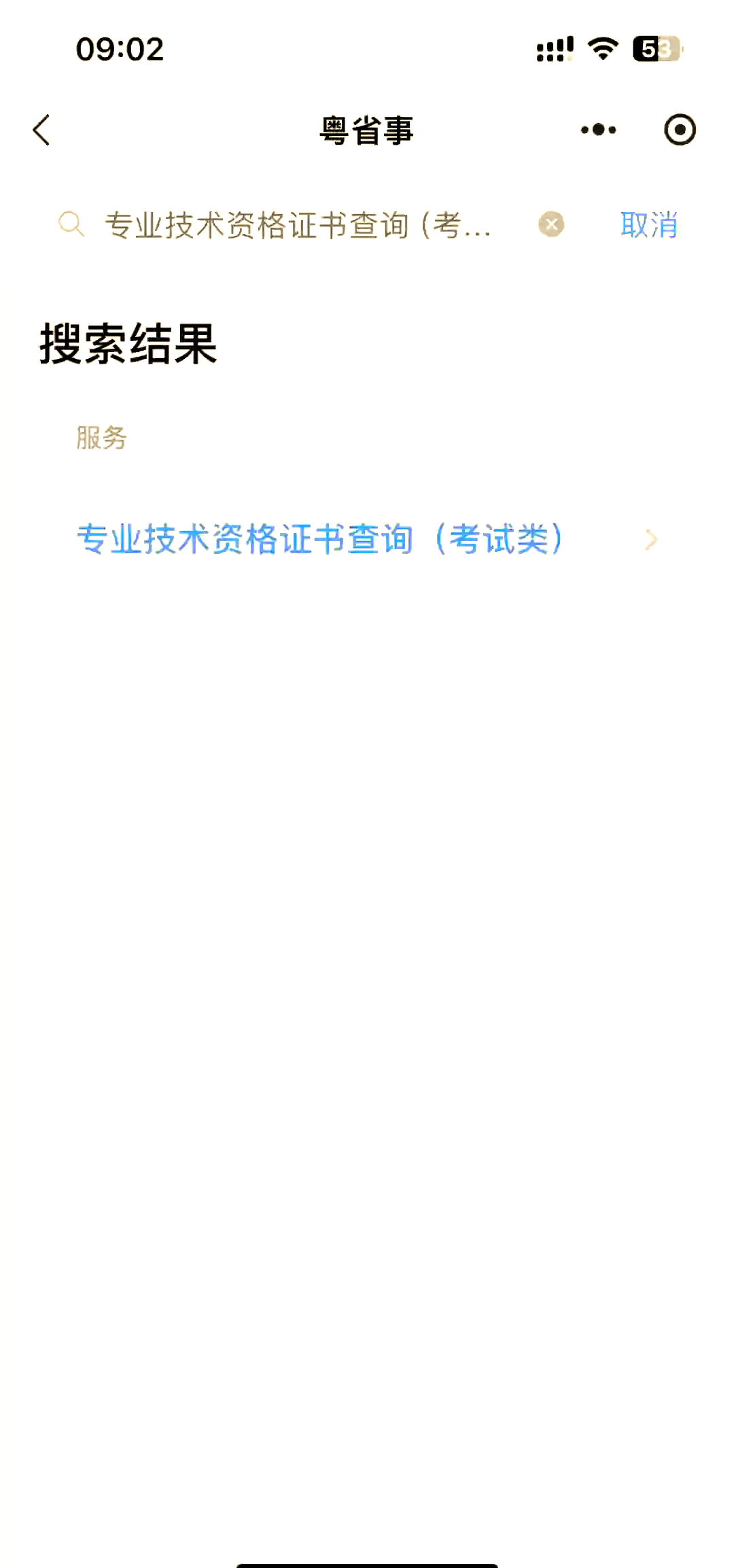The height and width of the screenshot is (1568, 734).
Task: Clear the search text
Action: pyautogui.click(x=551, y=224)
